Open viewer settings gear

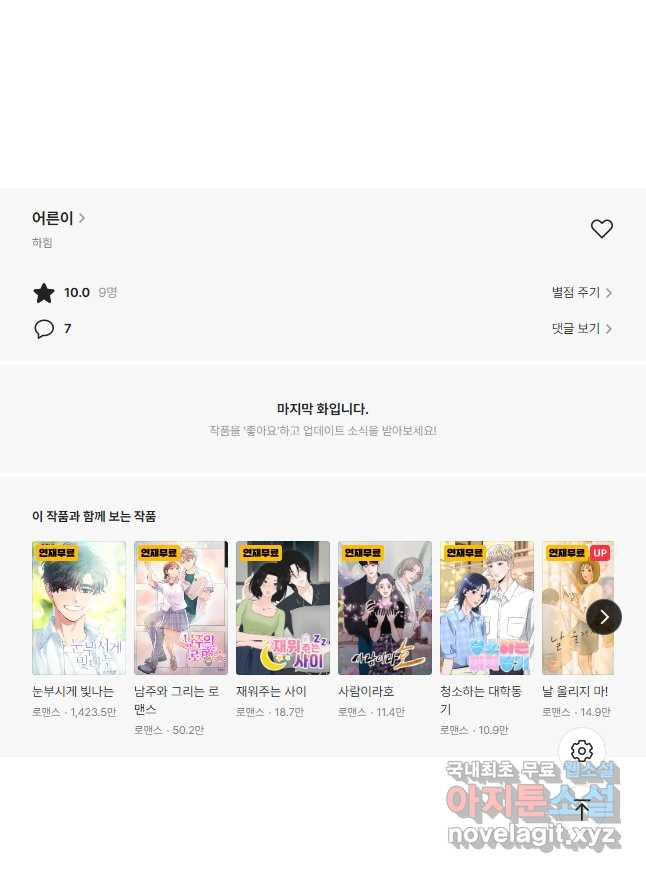(582, 751)
